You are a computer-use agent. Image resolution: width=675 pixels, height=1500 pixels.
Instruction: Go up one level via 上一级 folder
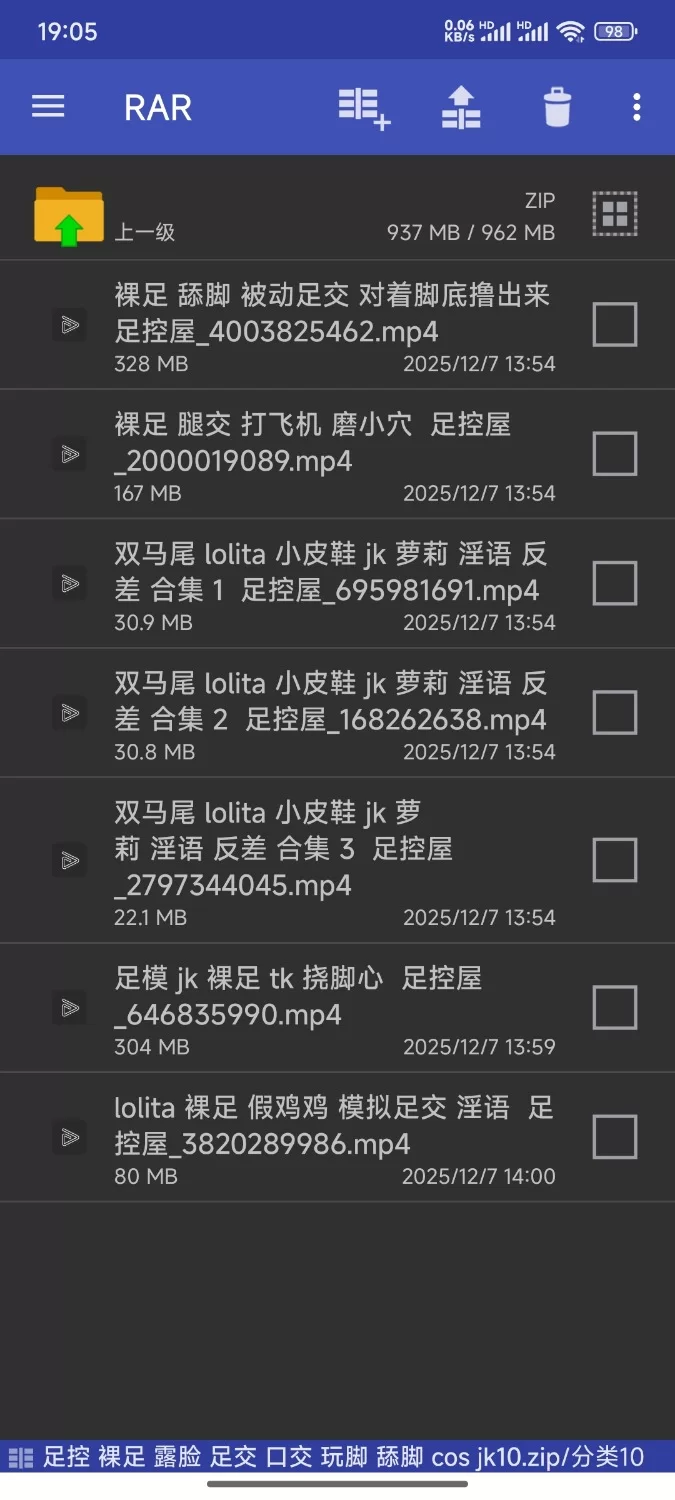tap(69, 216)
